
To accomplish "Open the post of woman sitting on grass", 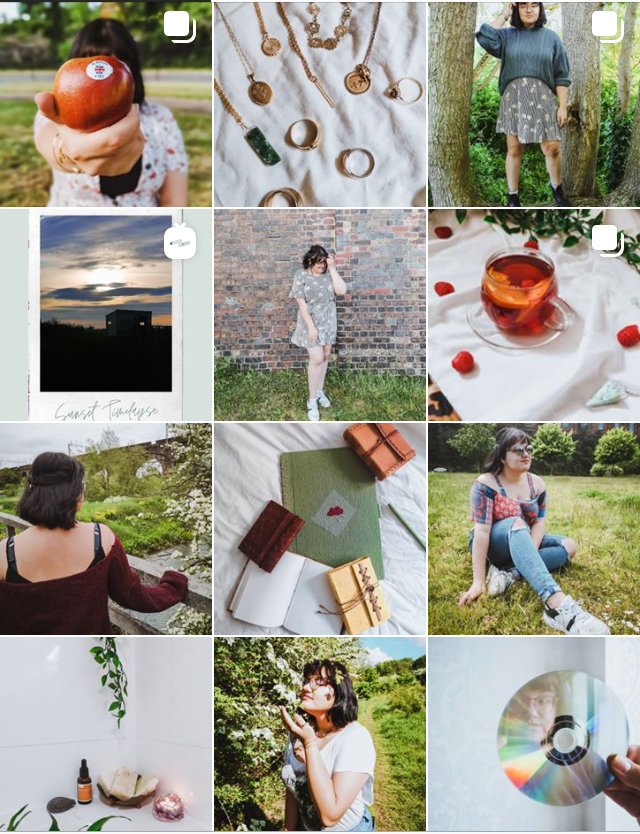I will 534,529.
